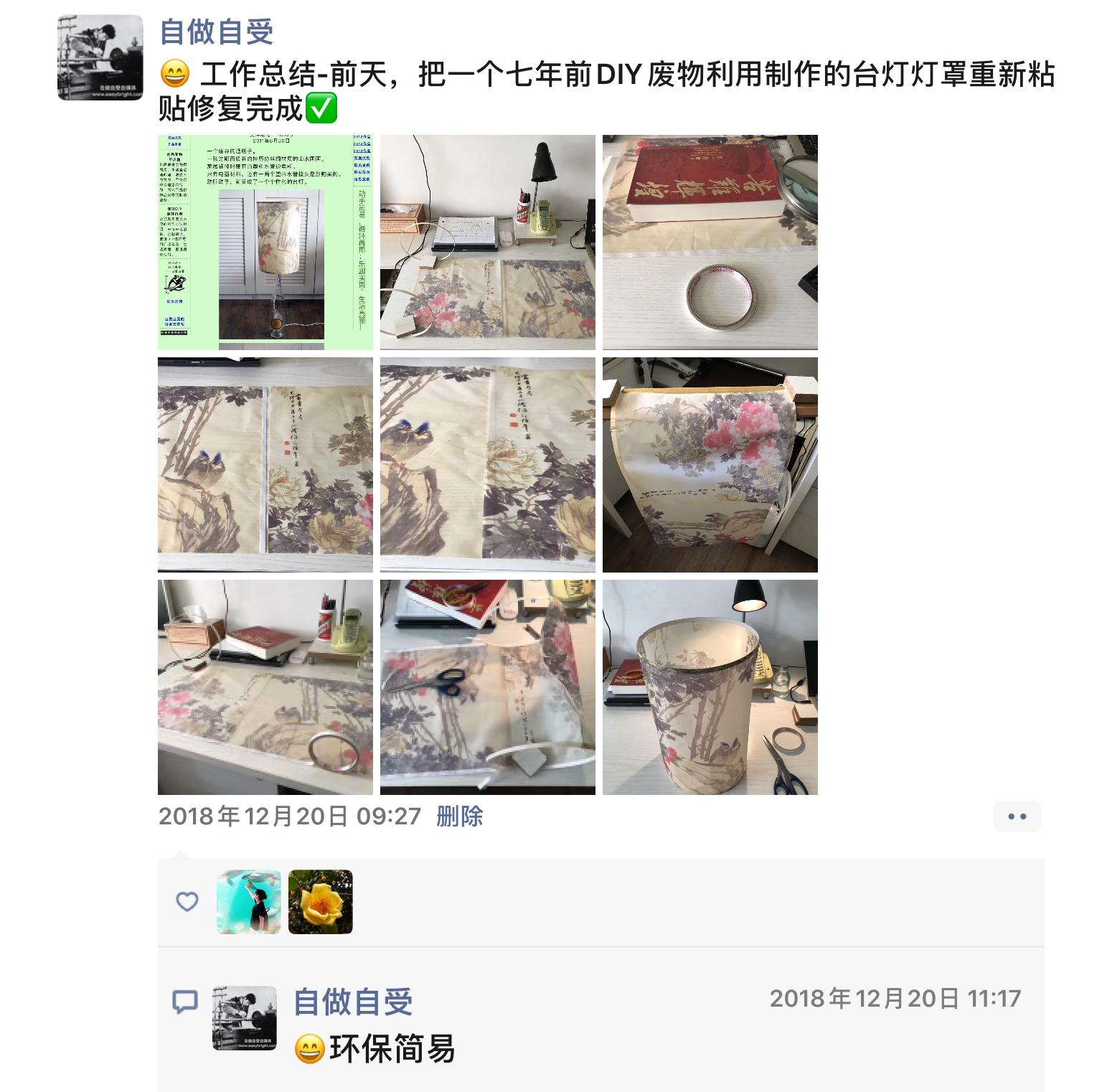Image resolution: width=1102 pixels, height=1092 pixels.
Task: Open commenter 自做自受 name link
Action: pos(353,1002)
